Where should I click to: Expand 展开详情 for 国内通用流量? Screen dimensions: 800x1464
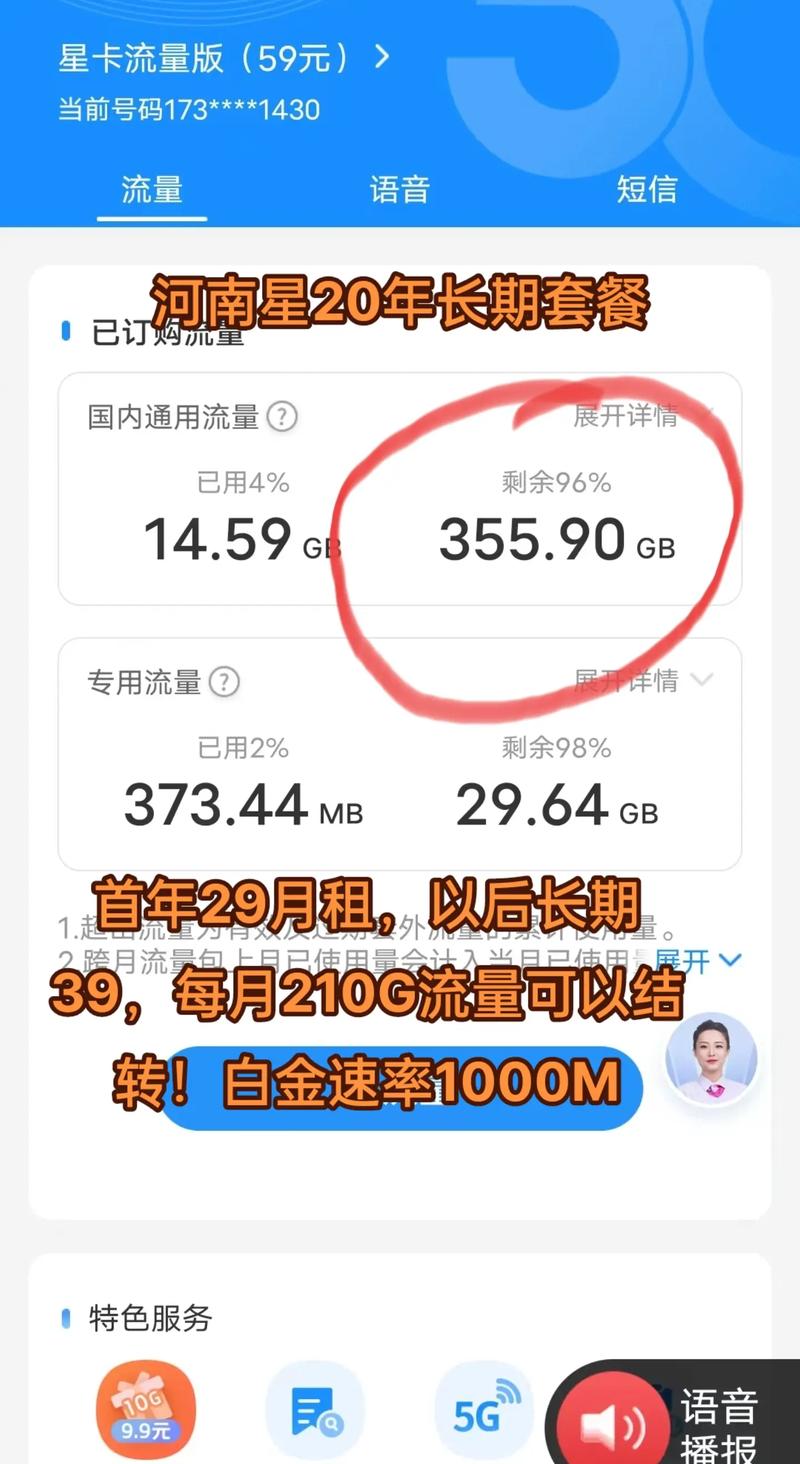640,414
